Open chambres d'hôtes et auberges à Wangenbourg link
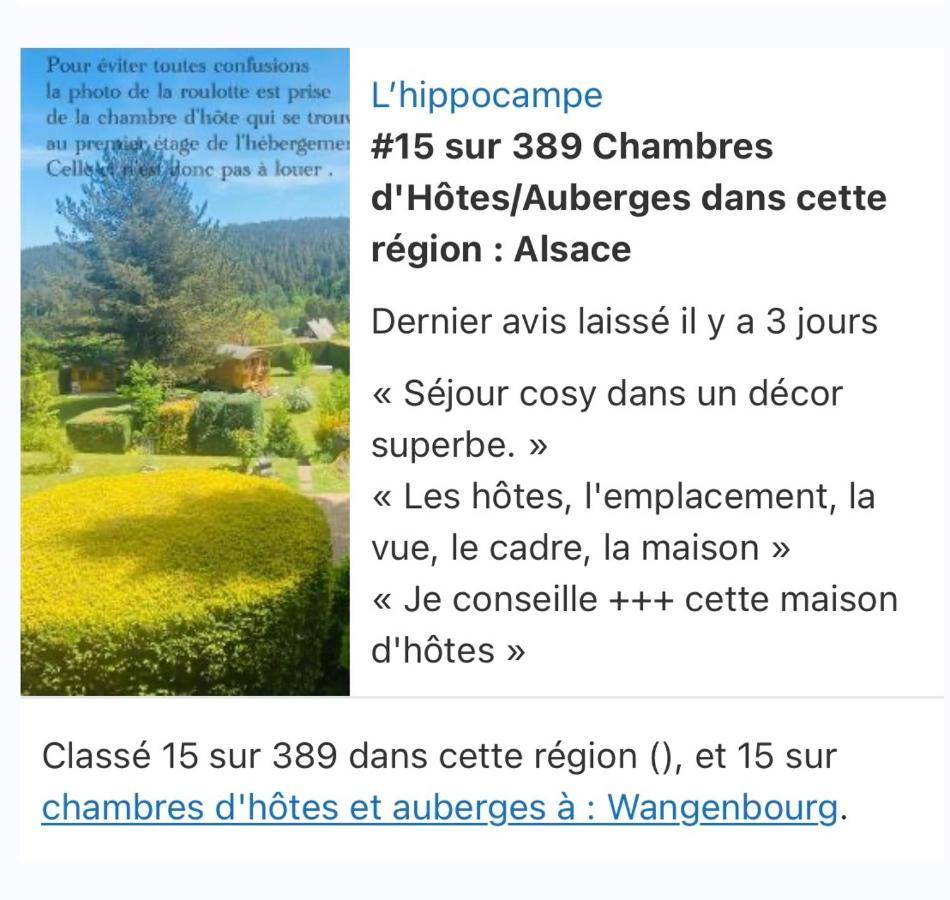Image resolution: width=950 pixels, height=900 pixels. [x=439, y=808]
